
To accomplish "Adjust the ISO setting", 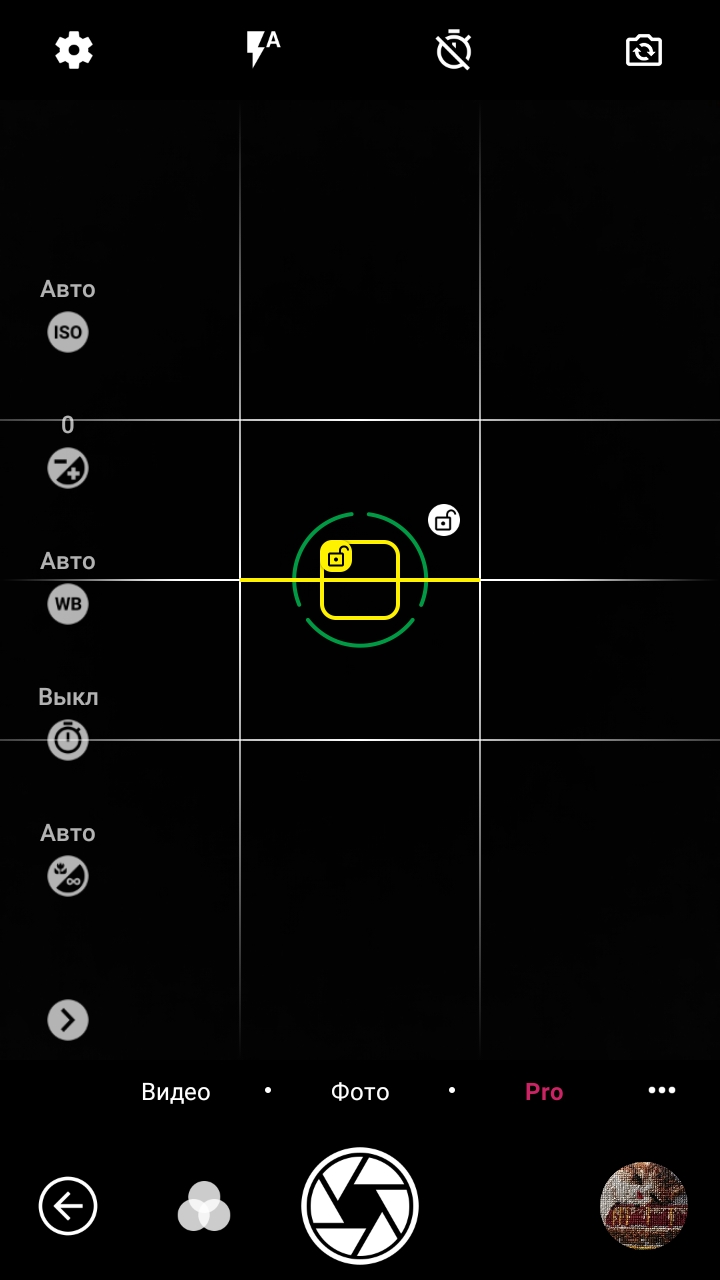I will pyautogui.click(x=68, y=332).
